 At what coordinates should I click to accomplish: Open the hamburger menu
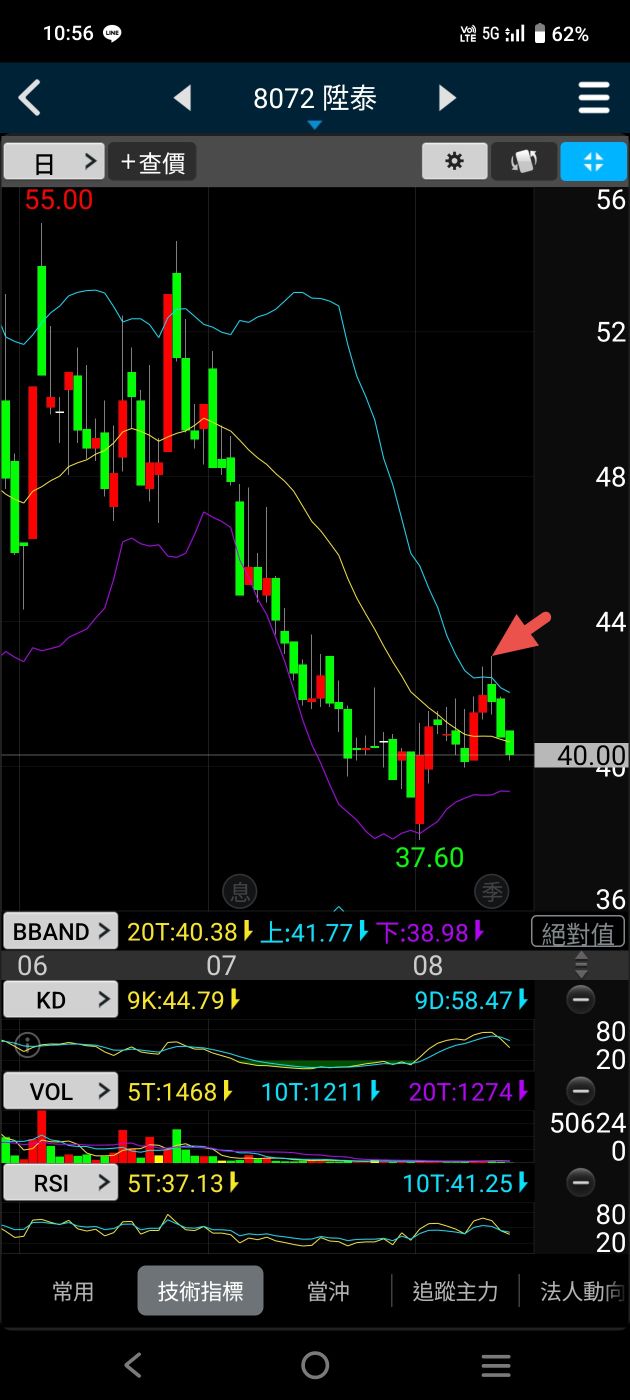point(594,98)
